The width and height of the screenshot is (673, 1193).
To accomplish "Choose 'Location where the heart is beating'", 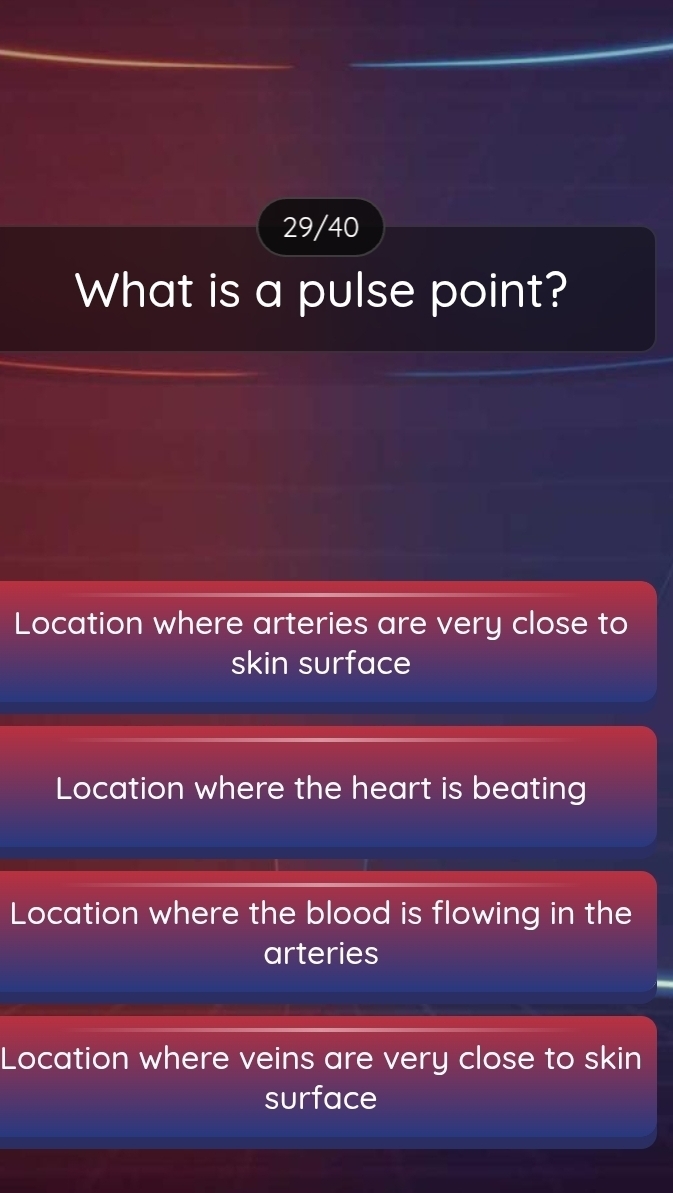I will [x=322, y=788].
